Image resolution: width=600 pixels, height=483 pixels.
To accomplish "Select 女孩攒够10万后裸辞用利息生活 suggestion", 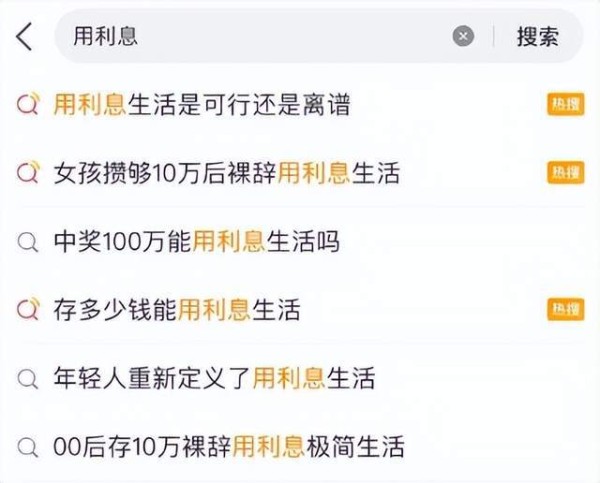I will click(x=225, y=173).
